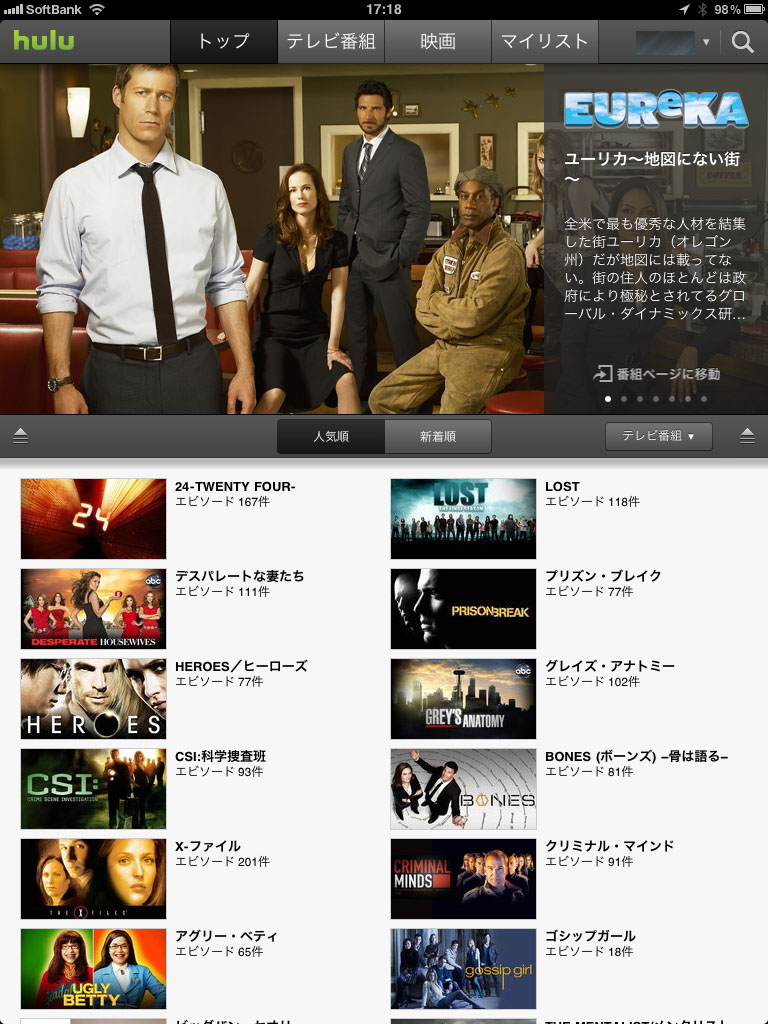768x1024 pixels.
Task: Tap the abc logo on the デスパレートな妻たち thumbnail
Action: (153, 581)
